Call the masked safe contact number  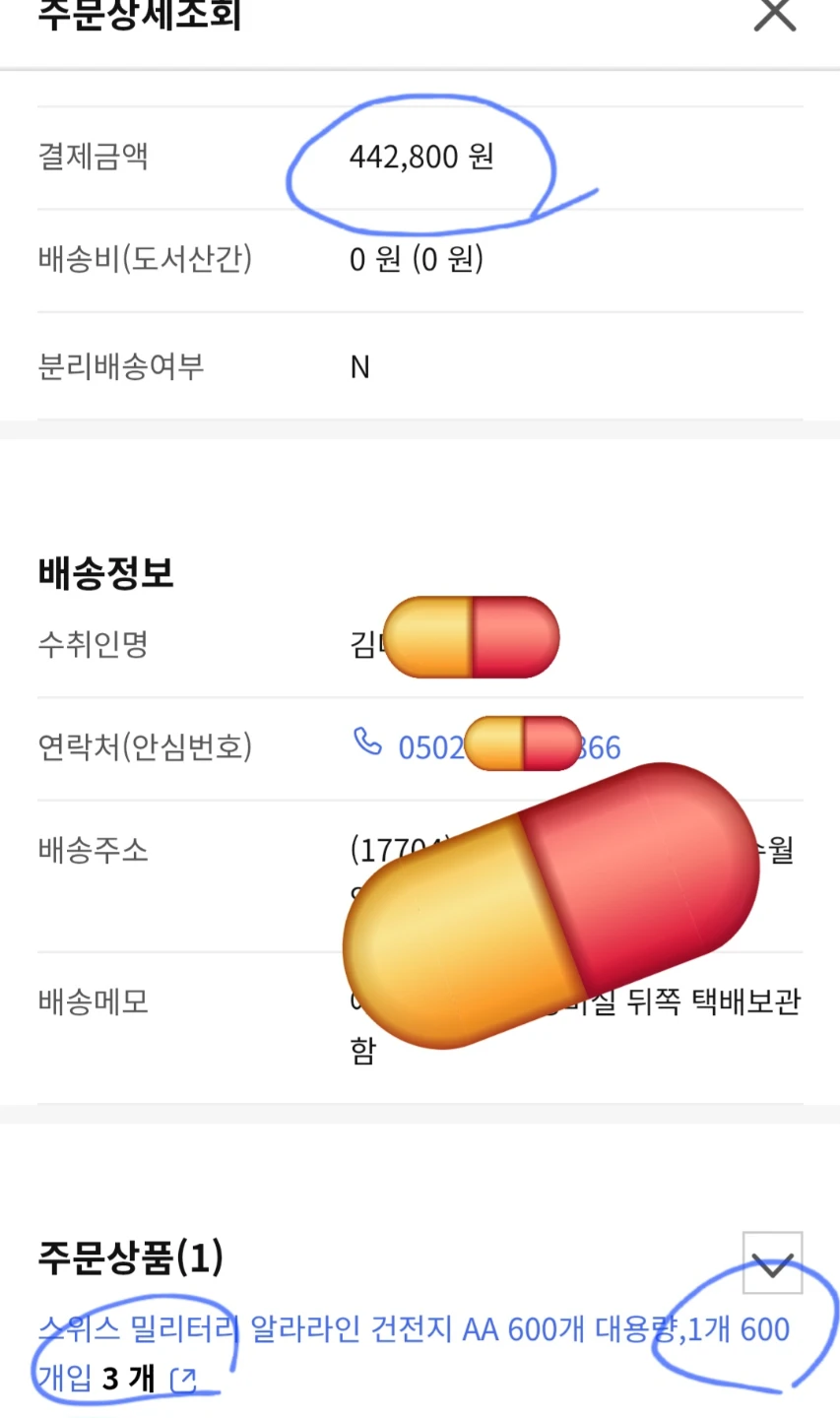point(487,746)
